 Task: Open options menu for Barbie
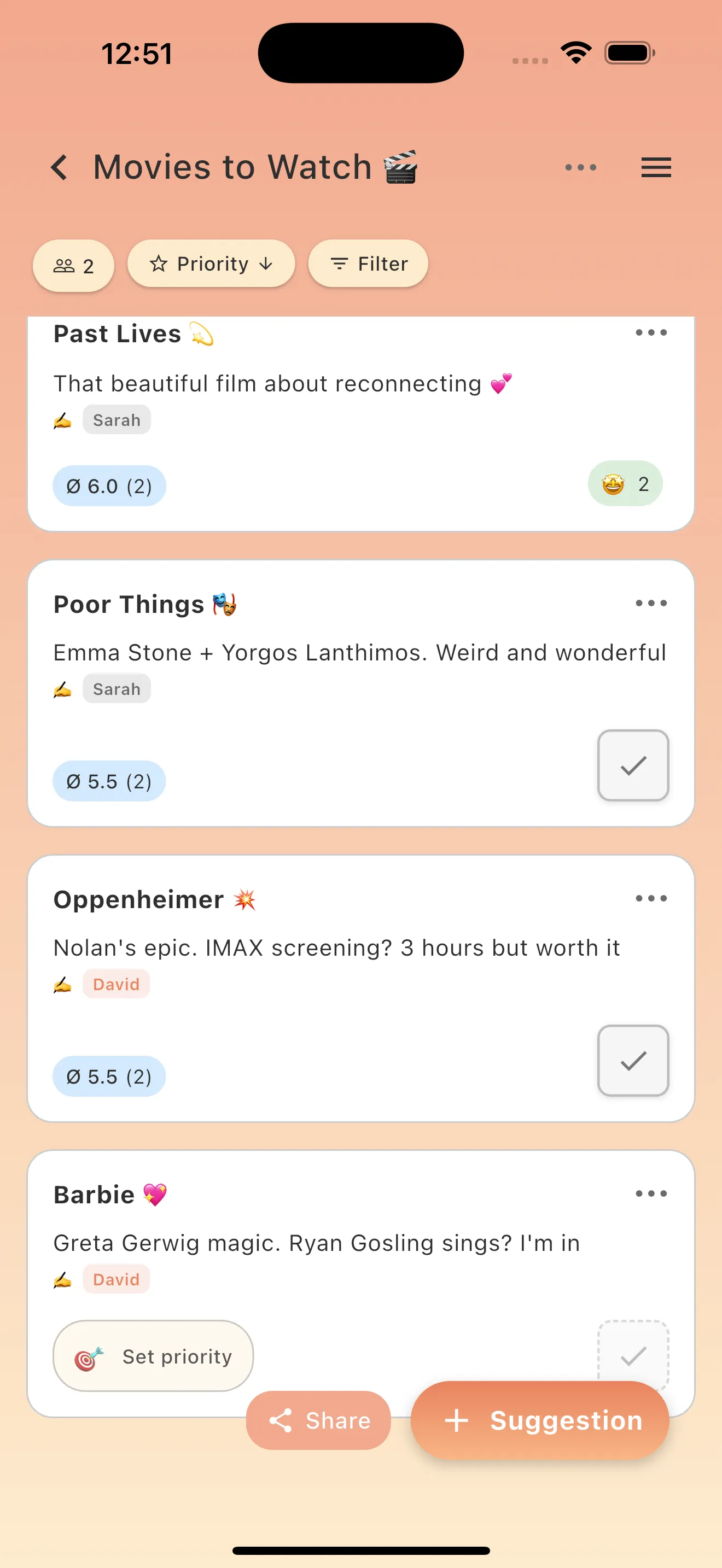point(650,1193)
